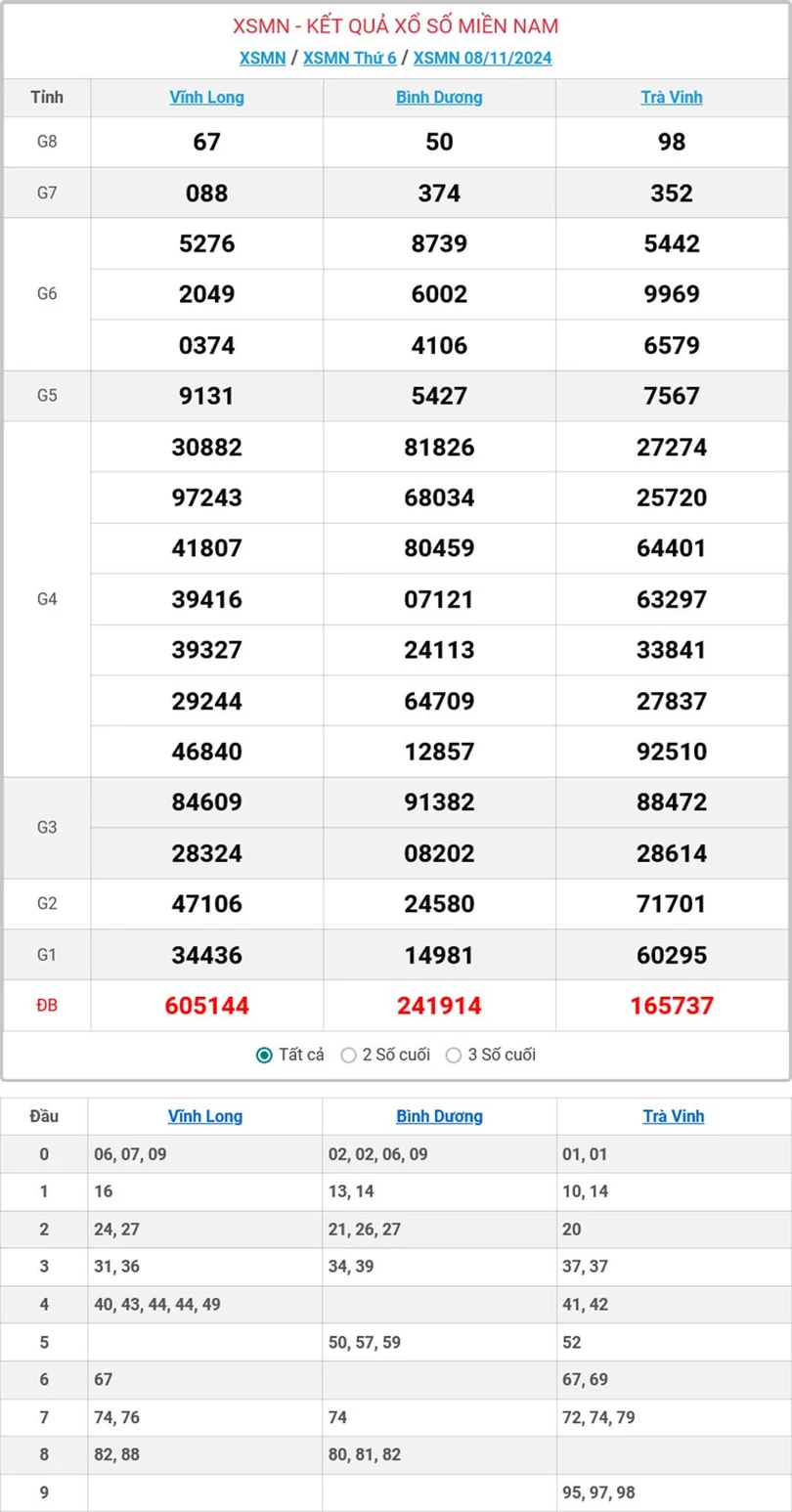This screenshot has height=1512, width=792.
Task: Select the 3 Số cuối option
Action: pyautogui.click(x=453, y=1055)
